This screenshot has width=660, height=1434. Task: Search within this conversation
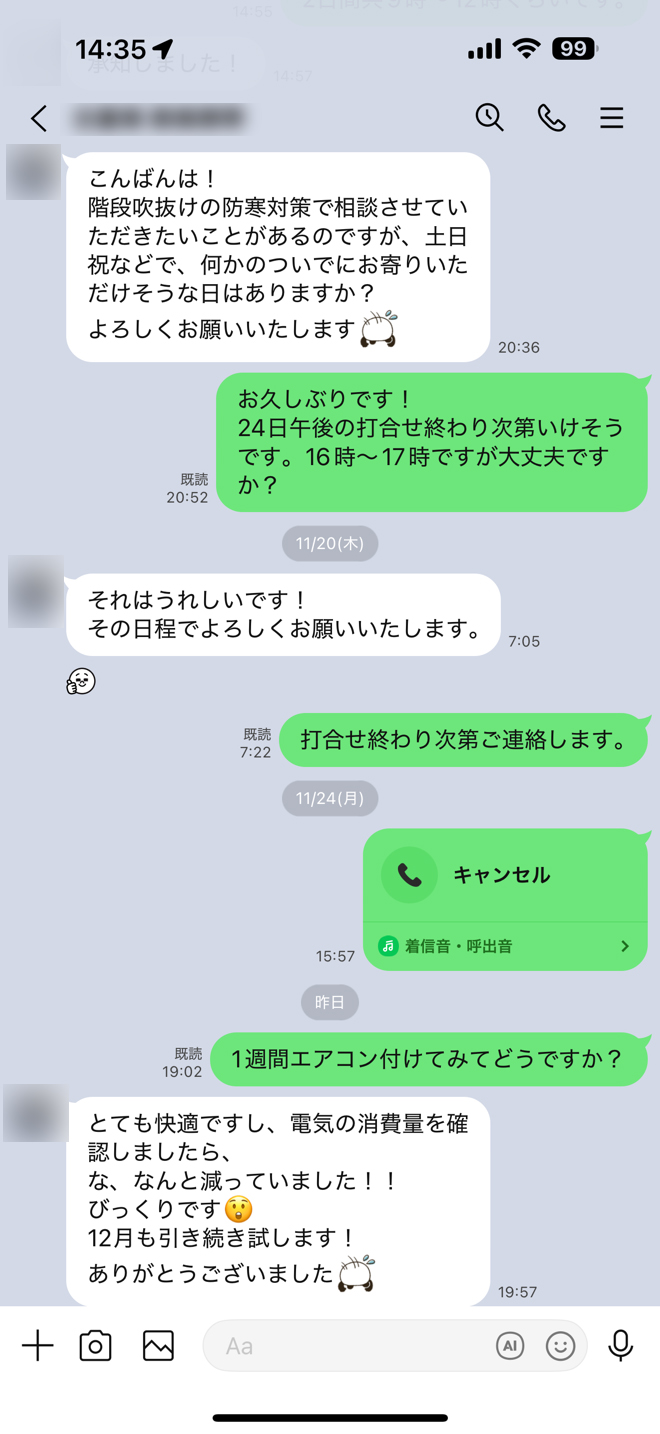489,118
